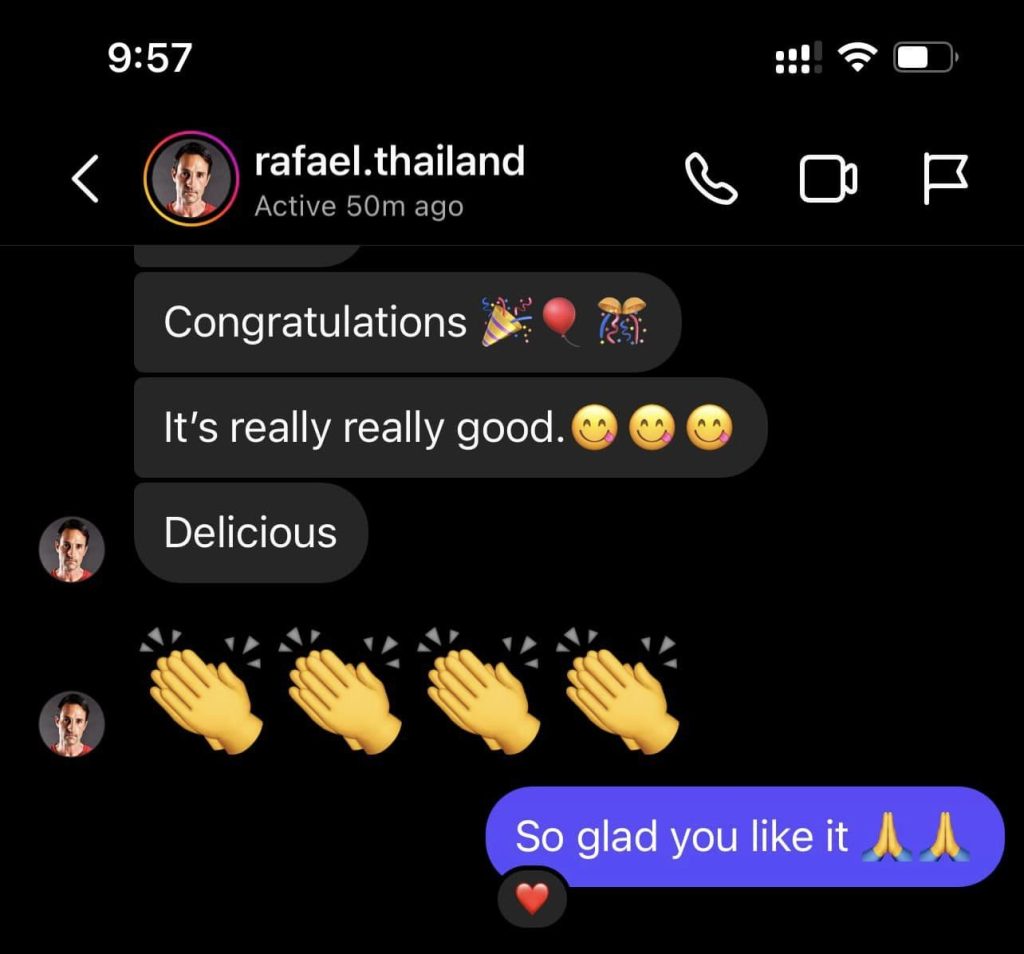Screen dimensions: 1024x954
Task: View rafael.thailand's story from header avatar
Action: pyautogui.click(x=190, y=180)
